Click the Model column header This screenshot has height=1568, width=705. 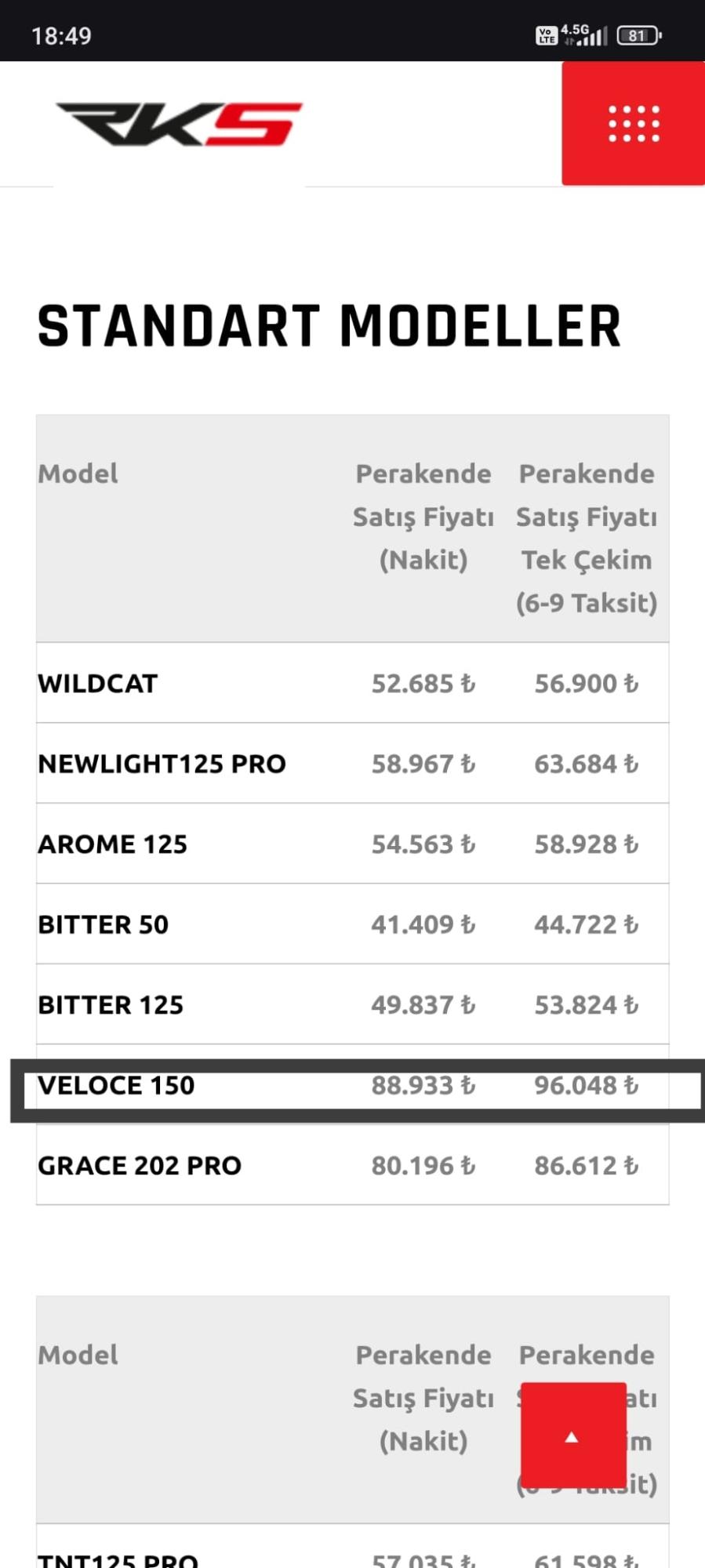78,474
